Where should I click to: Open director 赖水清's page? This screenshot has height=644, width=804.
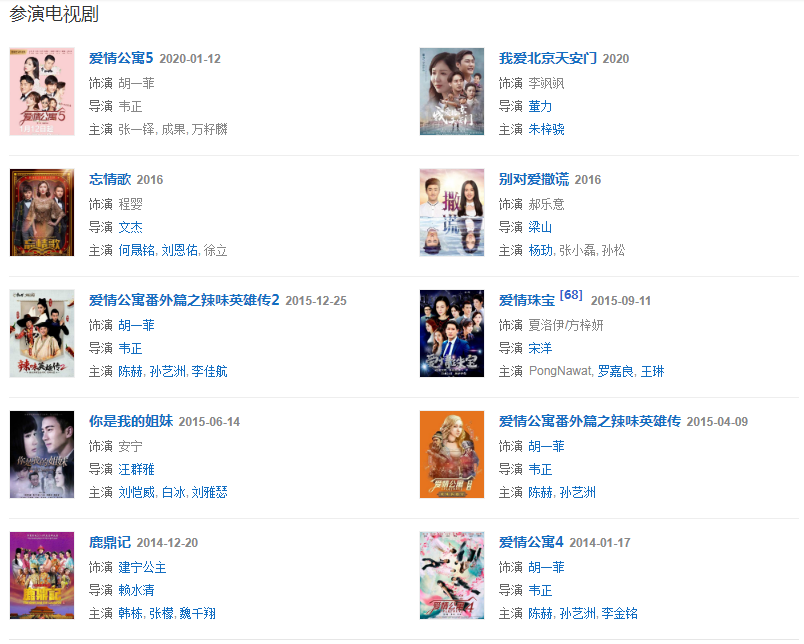pyautogui.click(x=136, y=590)
